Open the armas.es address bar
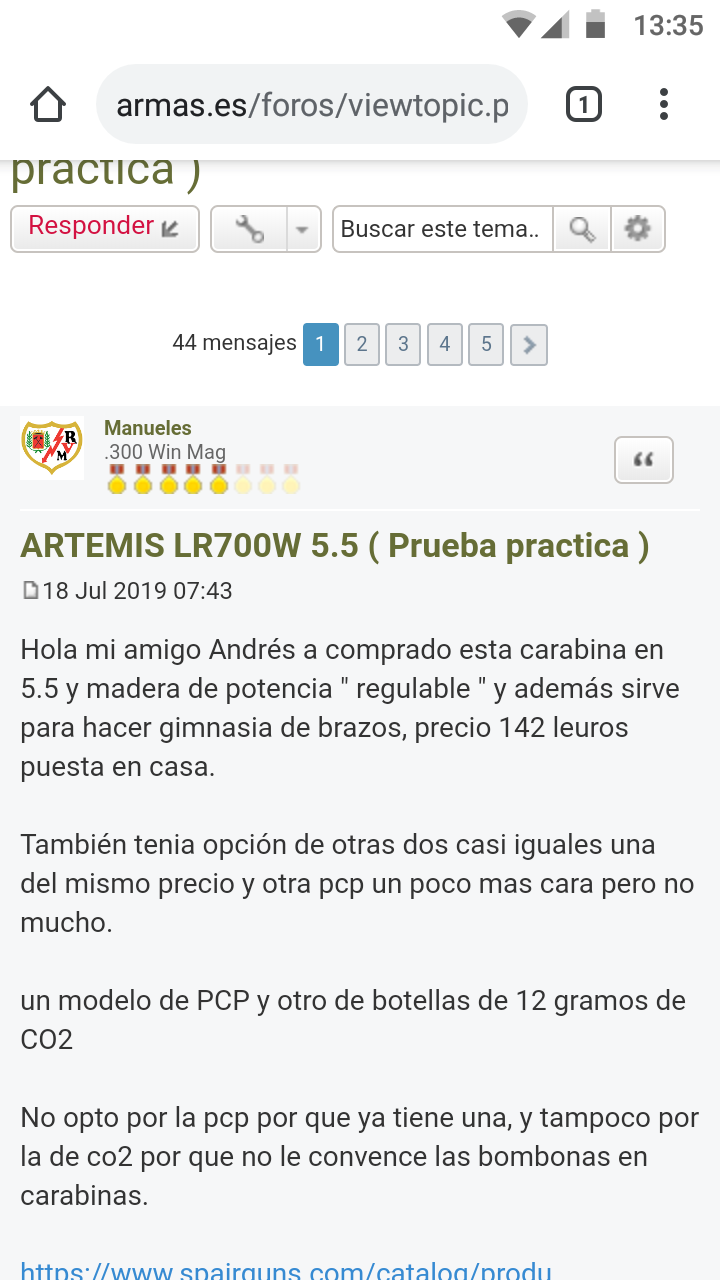Viewport: 720px width, 1280px height. (312, 105)
